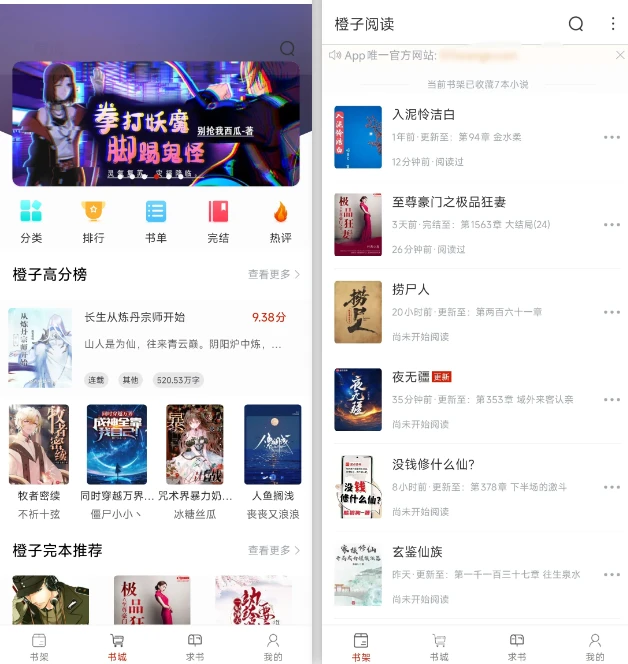
Task: Open the more options for 捞尸人
Action: point(612,312)
